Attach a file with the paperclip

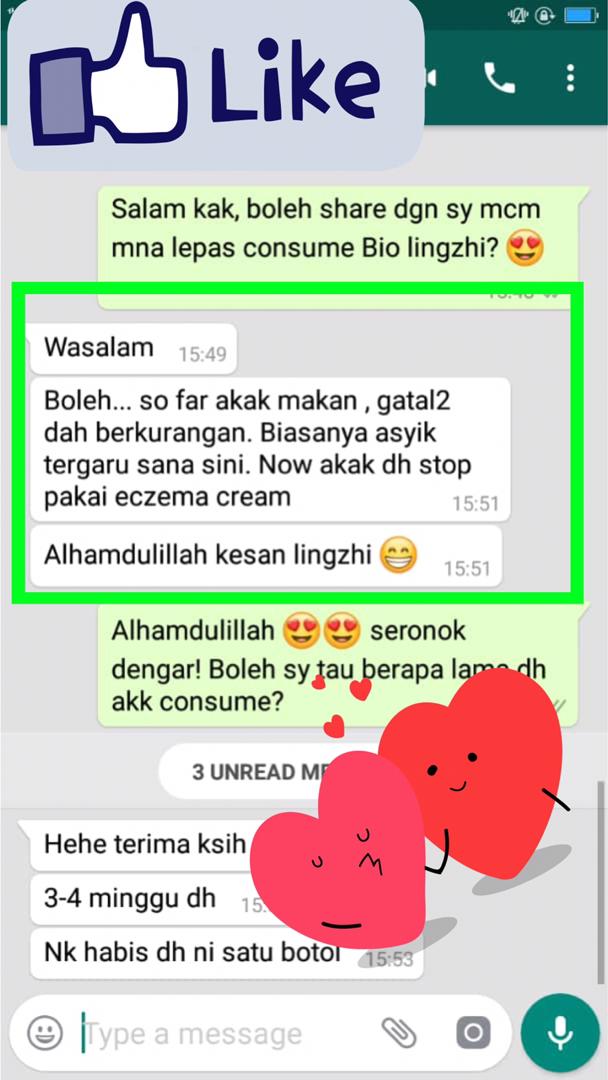point(398,1033)
